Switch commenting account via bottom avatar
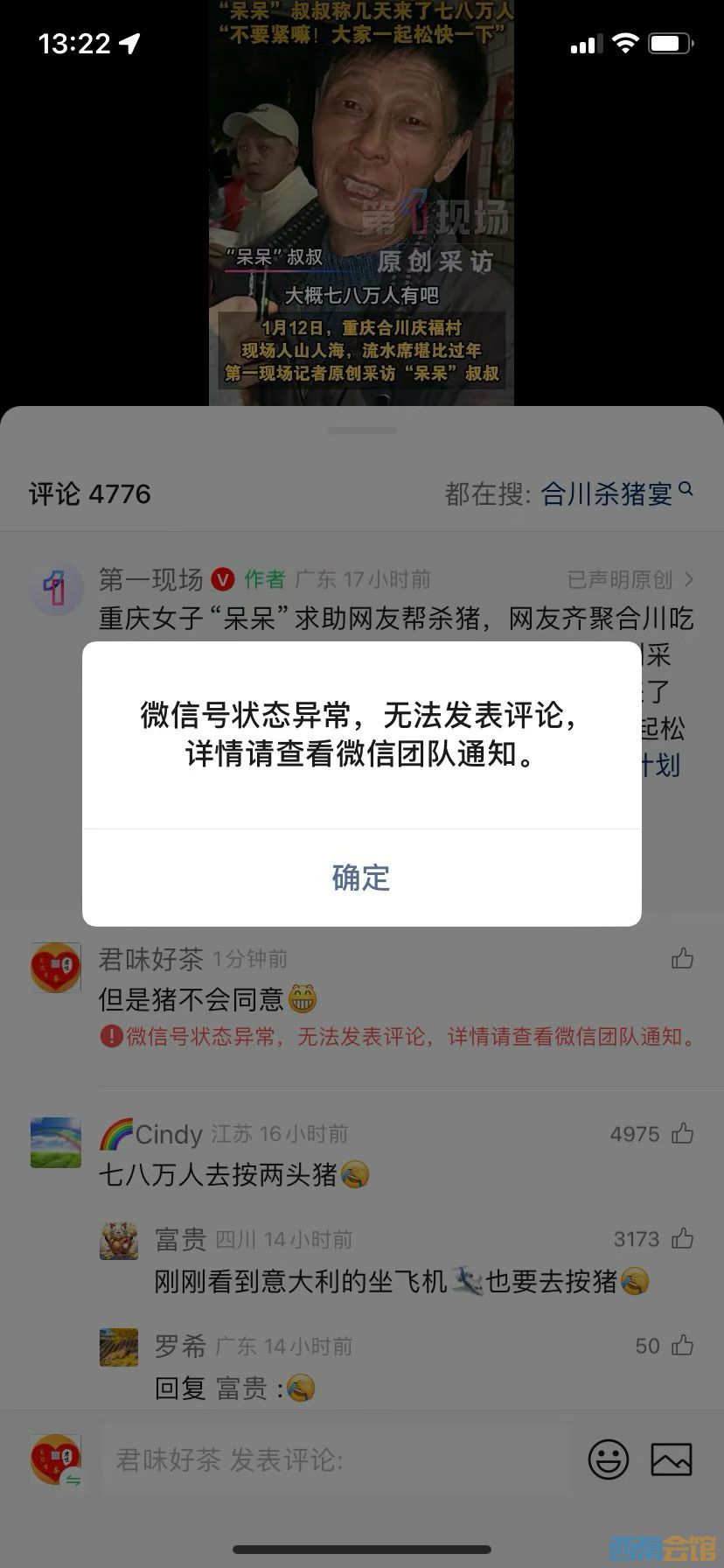The height and width of the screenshot is (1568, 724). tap(56, 1459)
